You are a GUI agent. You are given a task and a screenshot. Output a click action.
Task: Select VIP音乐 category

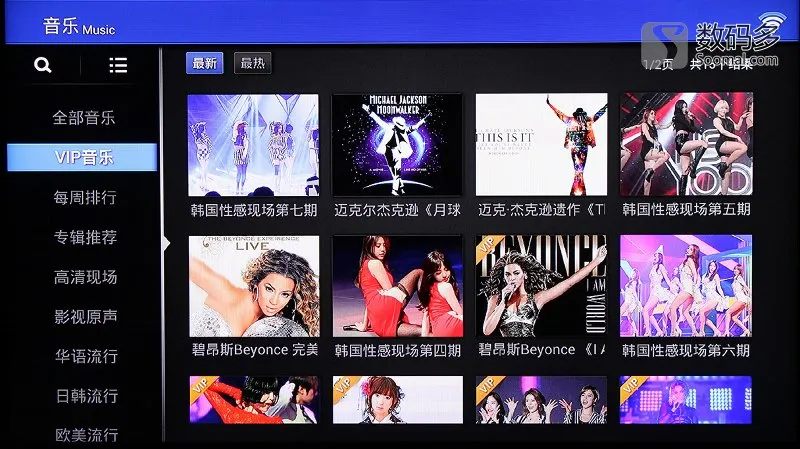point(83,157)
